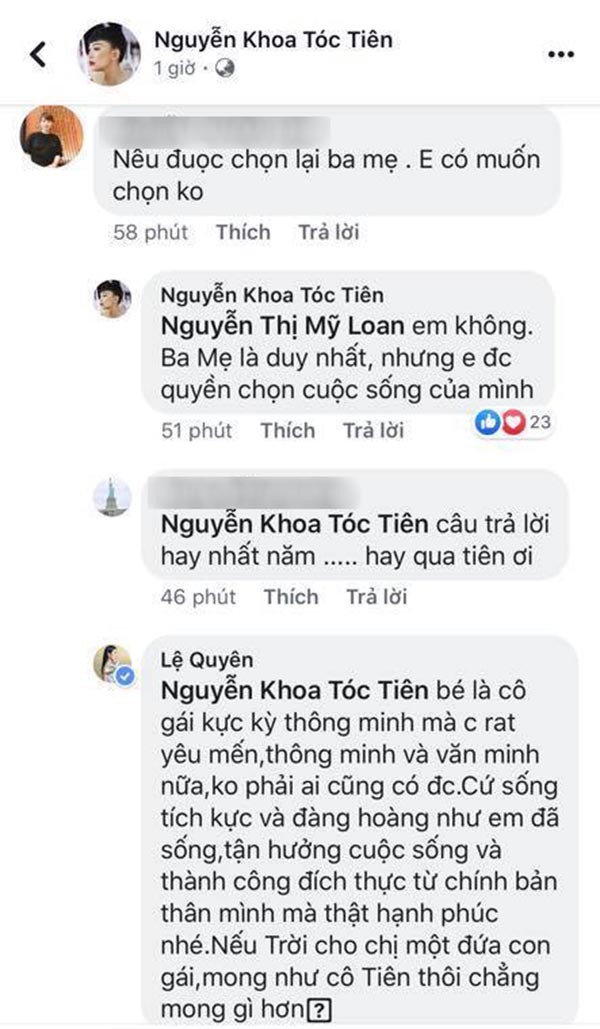Tap Thích under the 46 phút comment
Screen dimensions: 600x1029
pyautogui.click(x=290, y=597)
